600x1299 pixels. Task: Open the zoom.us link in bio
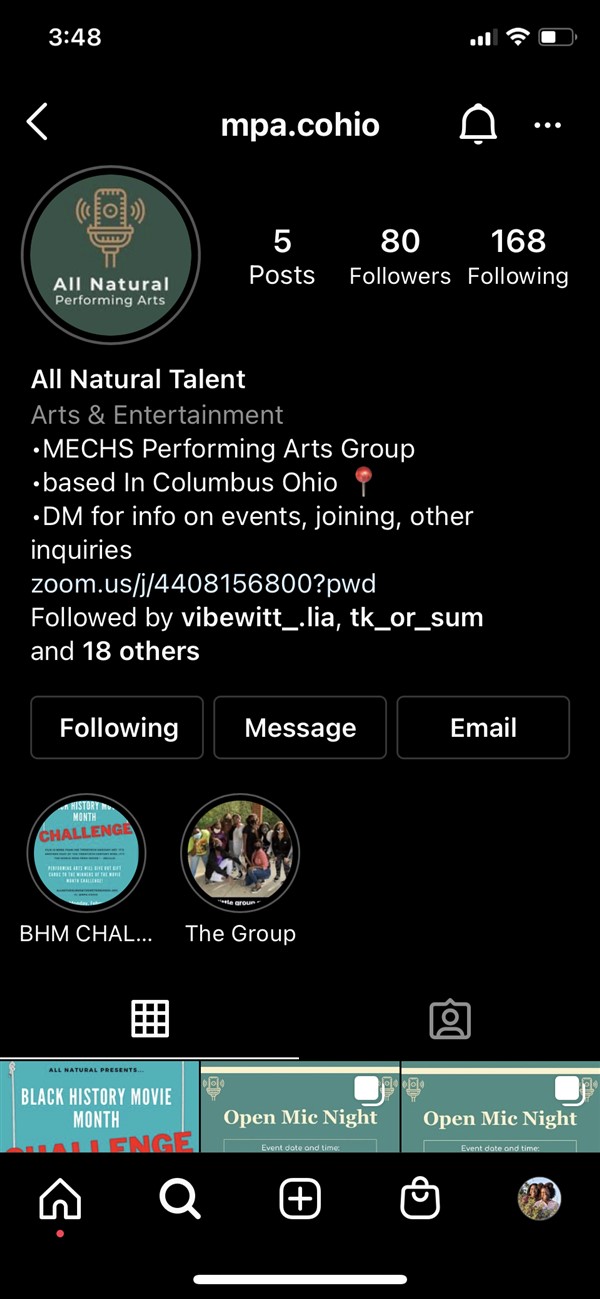(203, 583)
